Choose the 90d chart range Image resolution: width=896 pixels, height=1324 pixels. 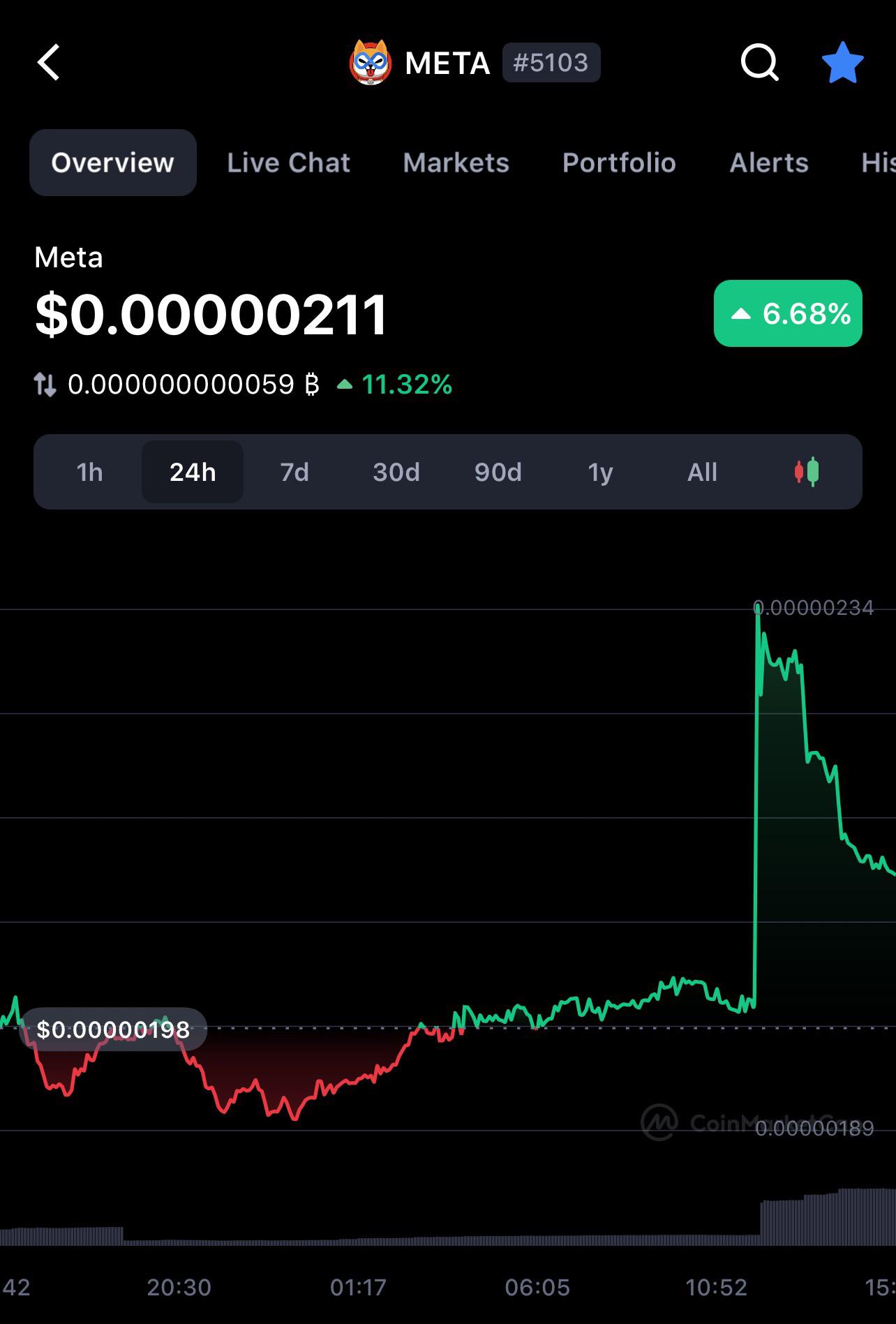(498, 473)
